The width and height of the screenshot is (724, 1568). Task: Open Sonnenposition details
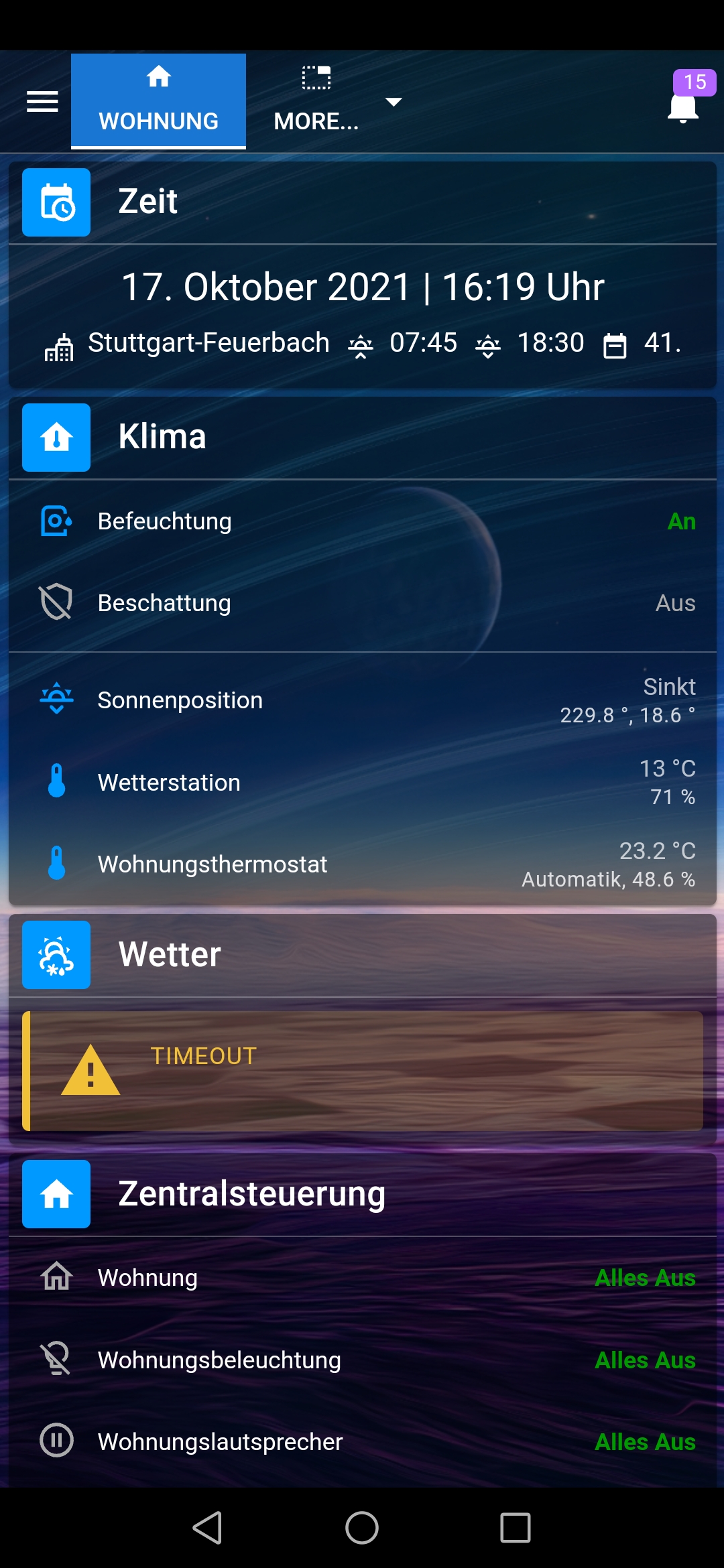[362, 700]
